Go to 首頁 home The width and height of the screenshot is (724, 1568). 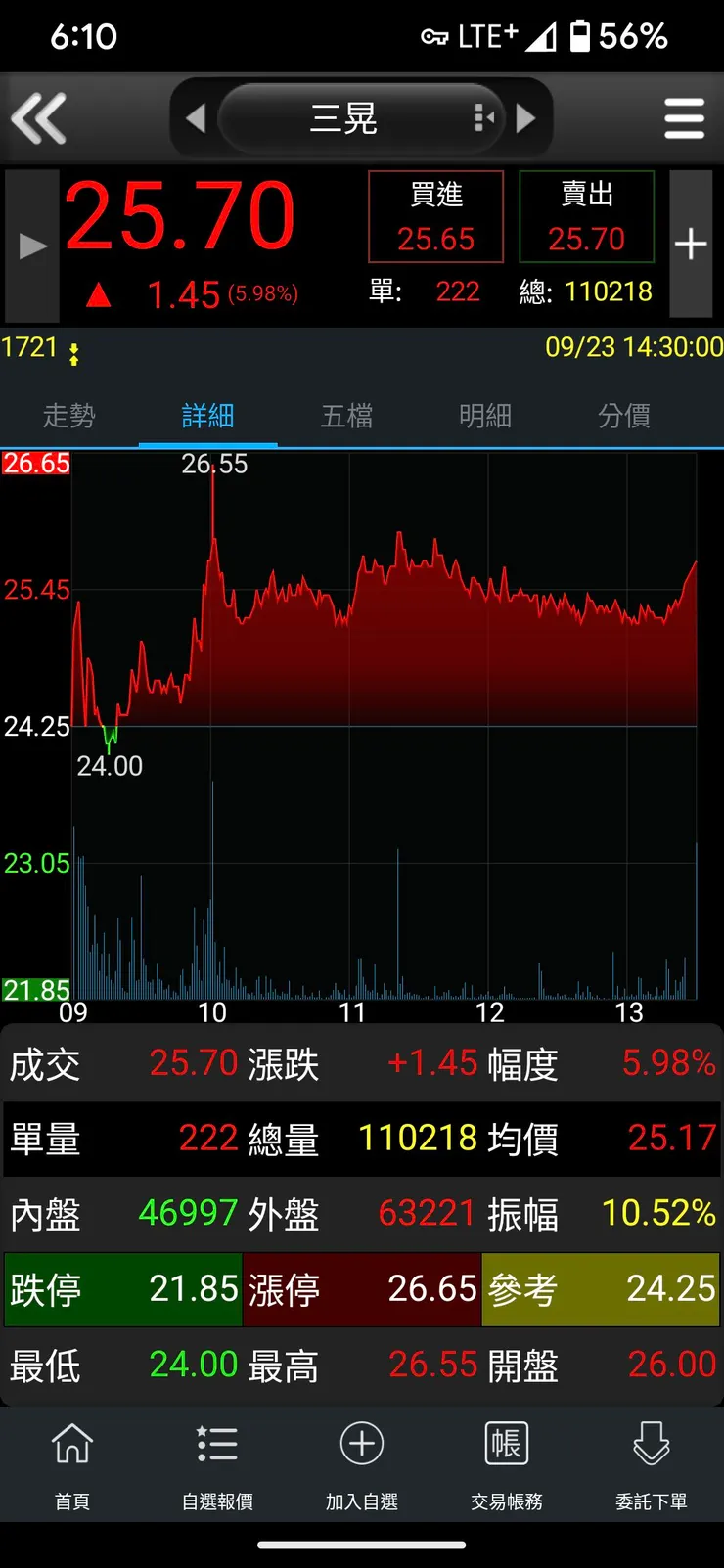[72, 1464]
